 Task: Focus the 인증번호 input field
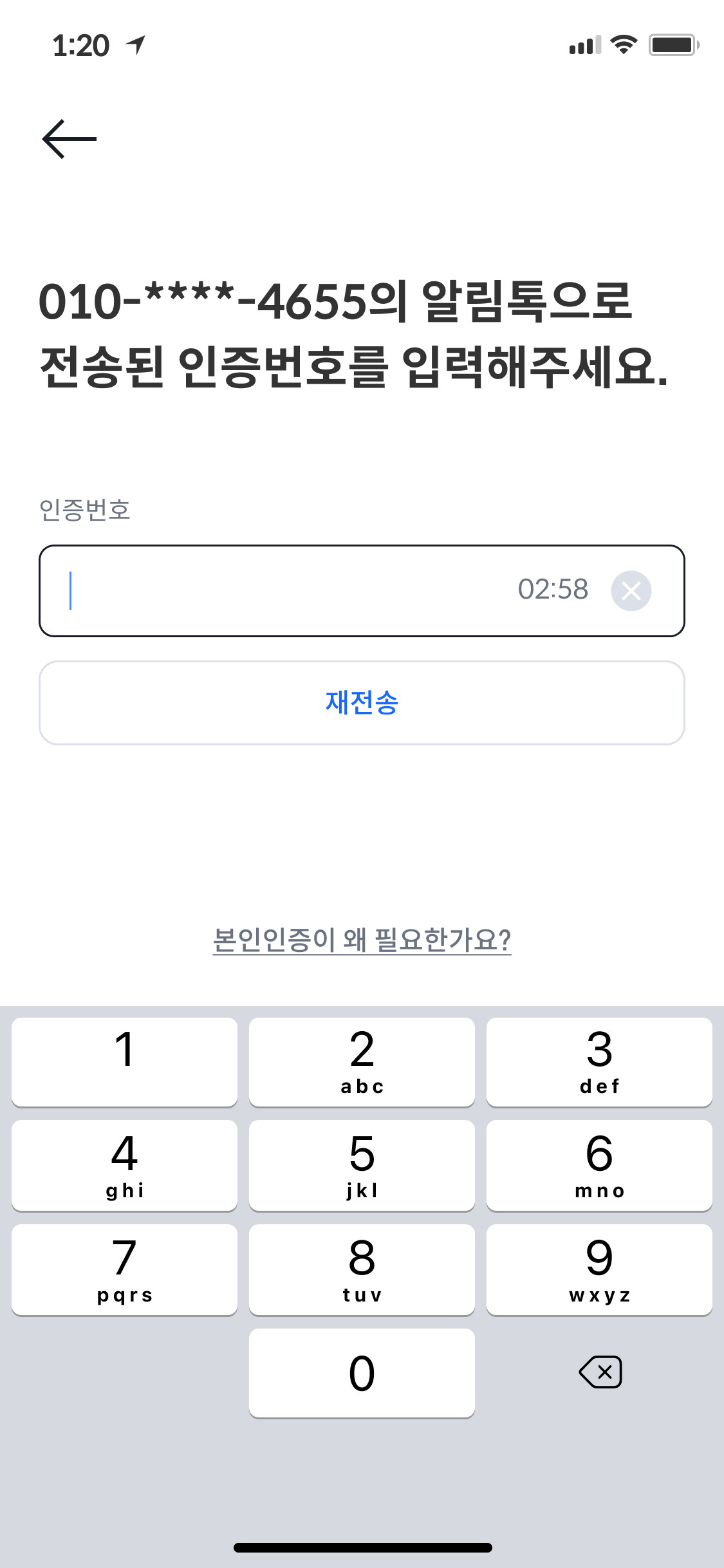coord(362,591)
